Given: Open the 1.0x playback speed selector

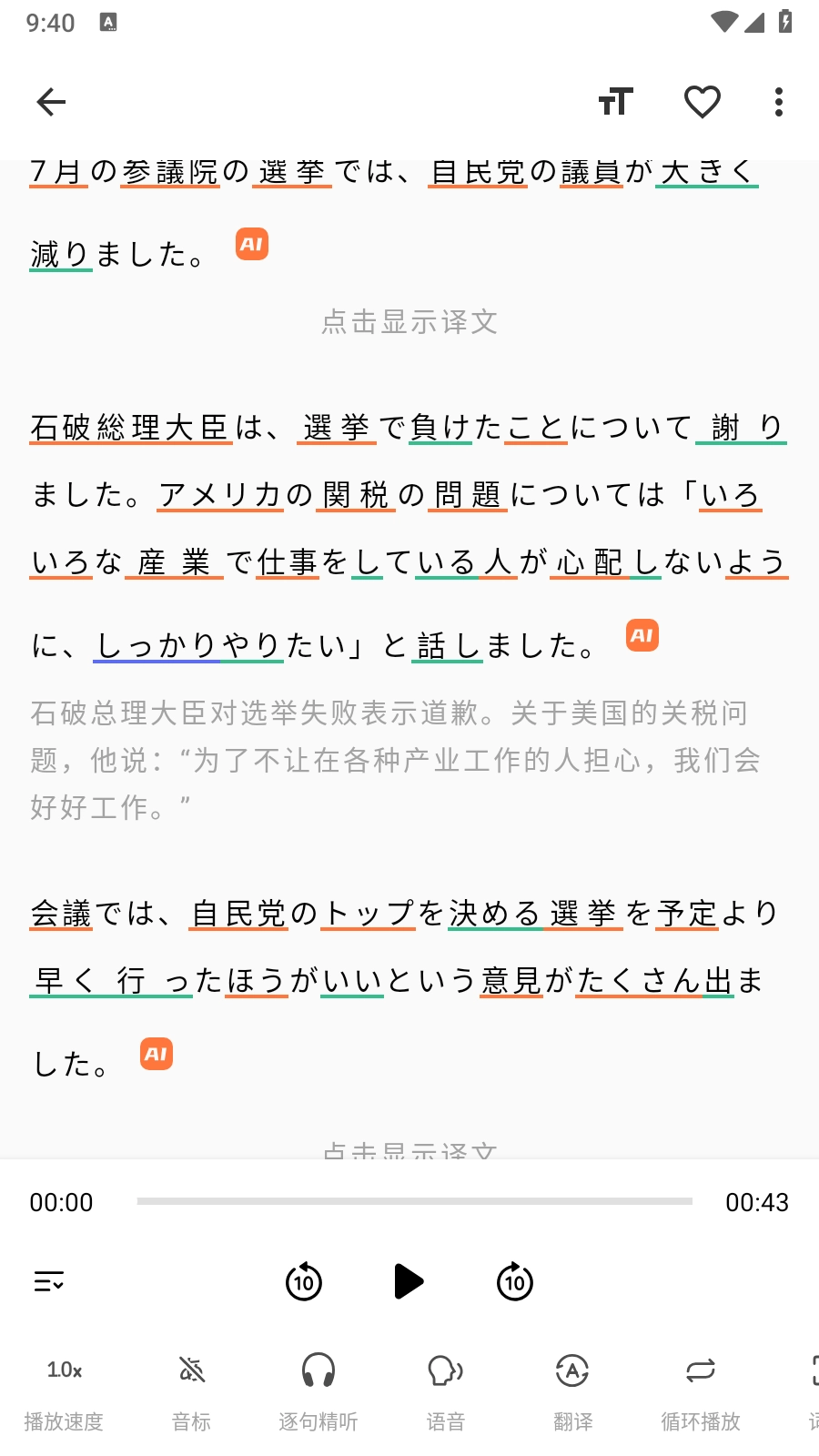Looking at the screenshot, I should coord(64,1370).
